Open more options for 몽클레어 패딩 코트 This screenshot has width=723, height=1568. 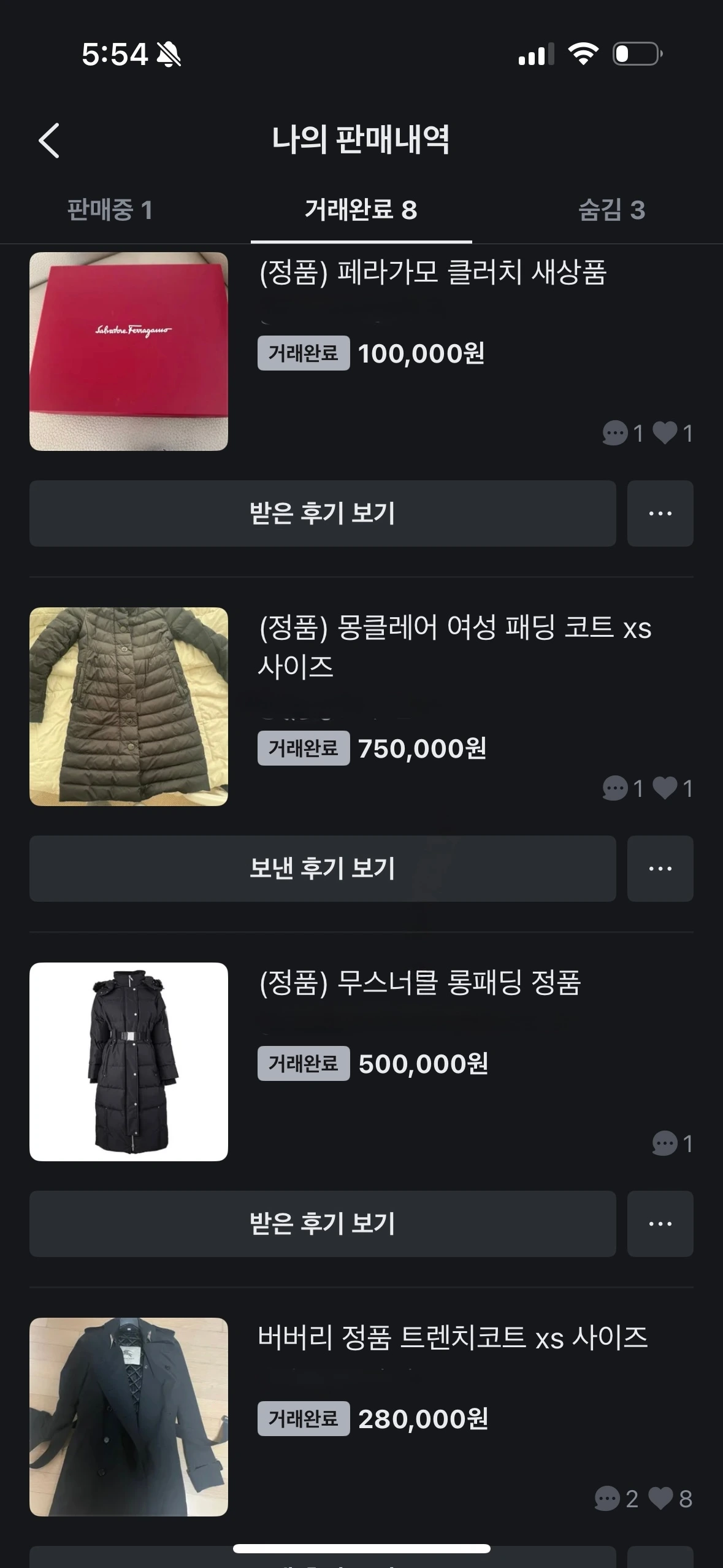(x=660, y=869)
